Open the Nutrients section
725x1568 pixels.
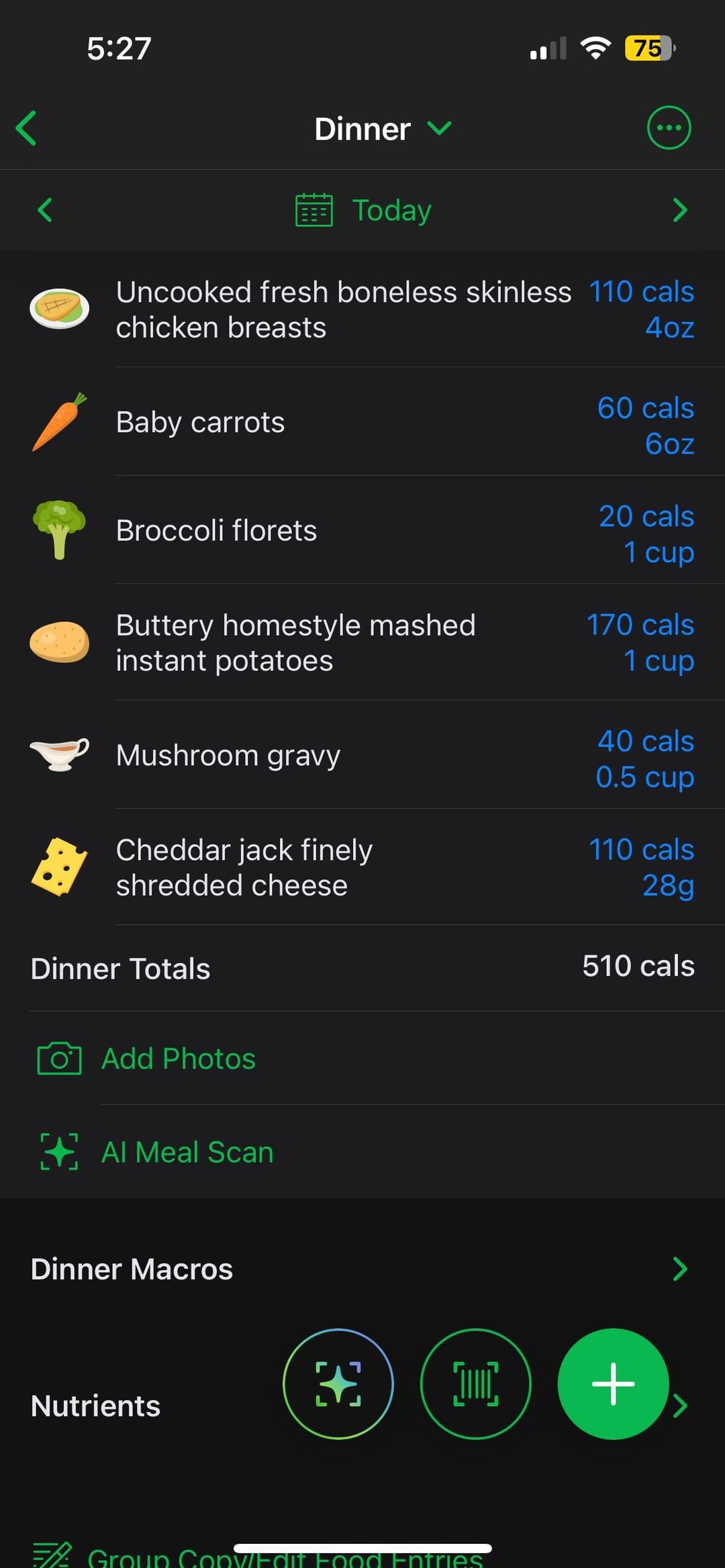click(x=95, y=1406)
